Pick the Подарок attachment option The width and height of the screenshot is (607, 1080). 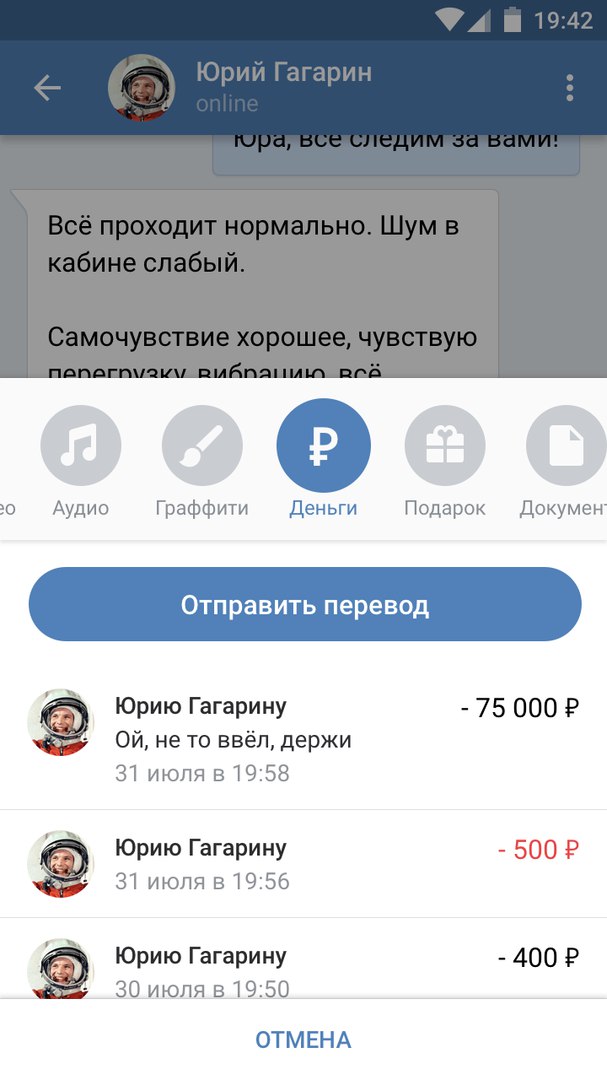pos(444,447)
